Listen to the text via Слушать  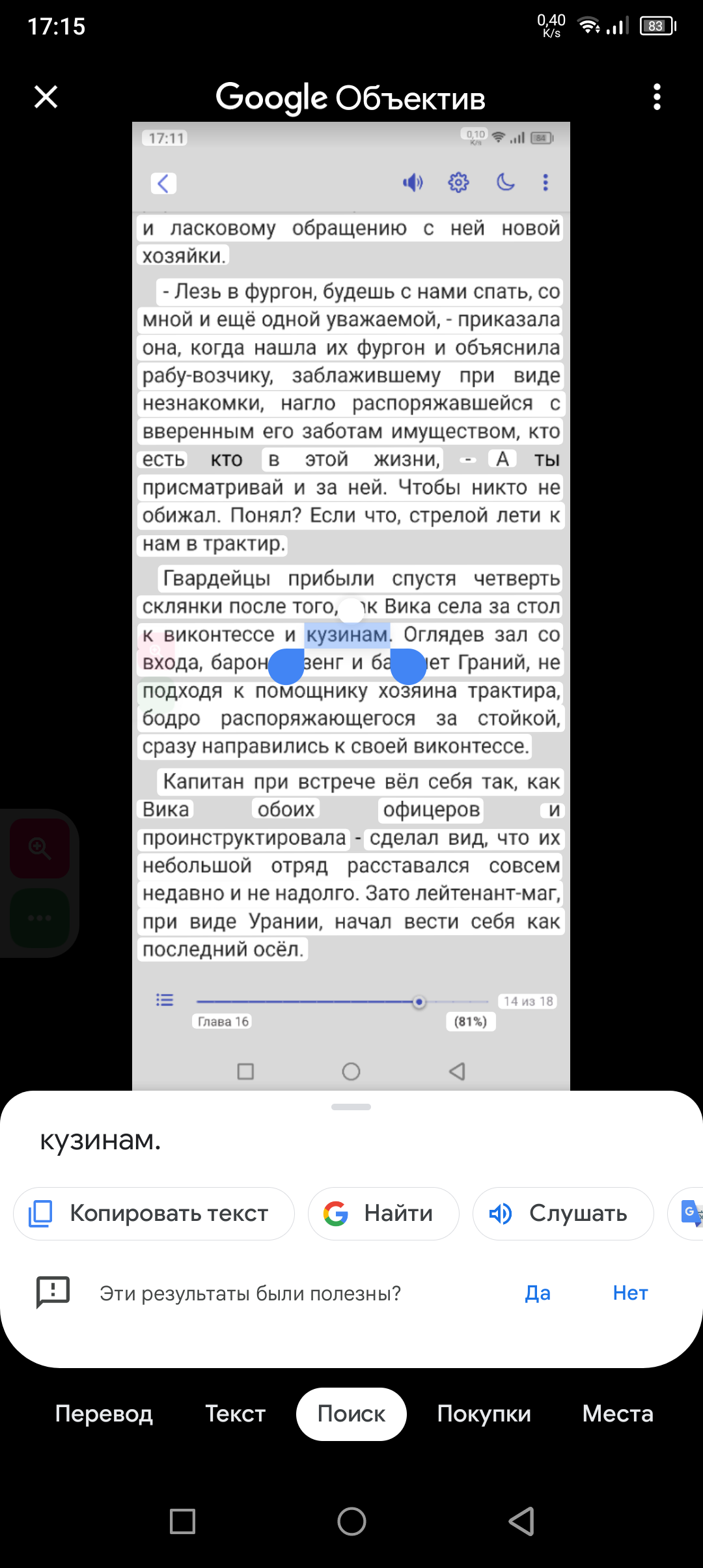[562, 1214]
